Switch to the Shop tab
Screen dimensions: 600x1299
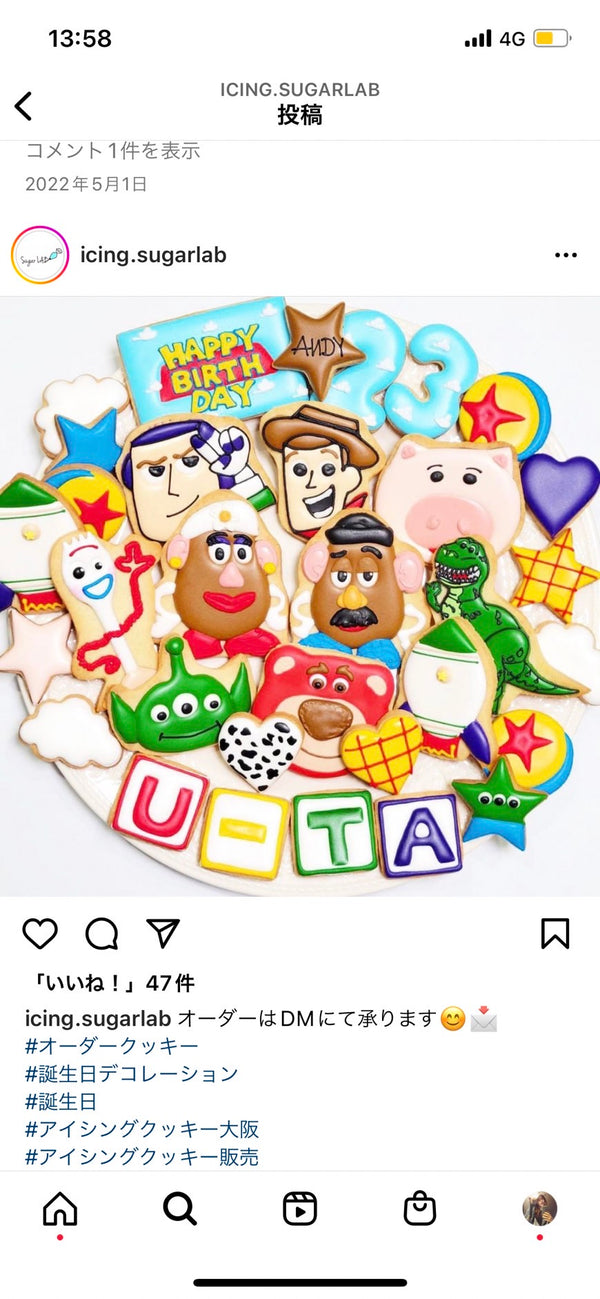point(420,1209)
